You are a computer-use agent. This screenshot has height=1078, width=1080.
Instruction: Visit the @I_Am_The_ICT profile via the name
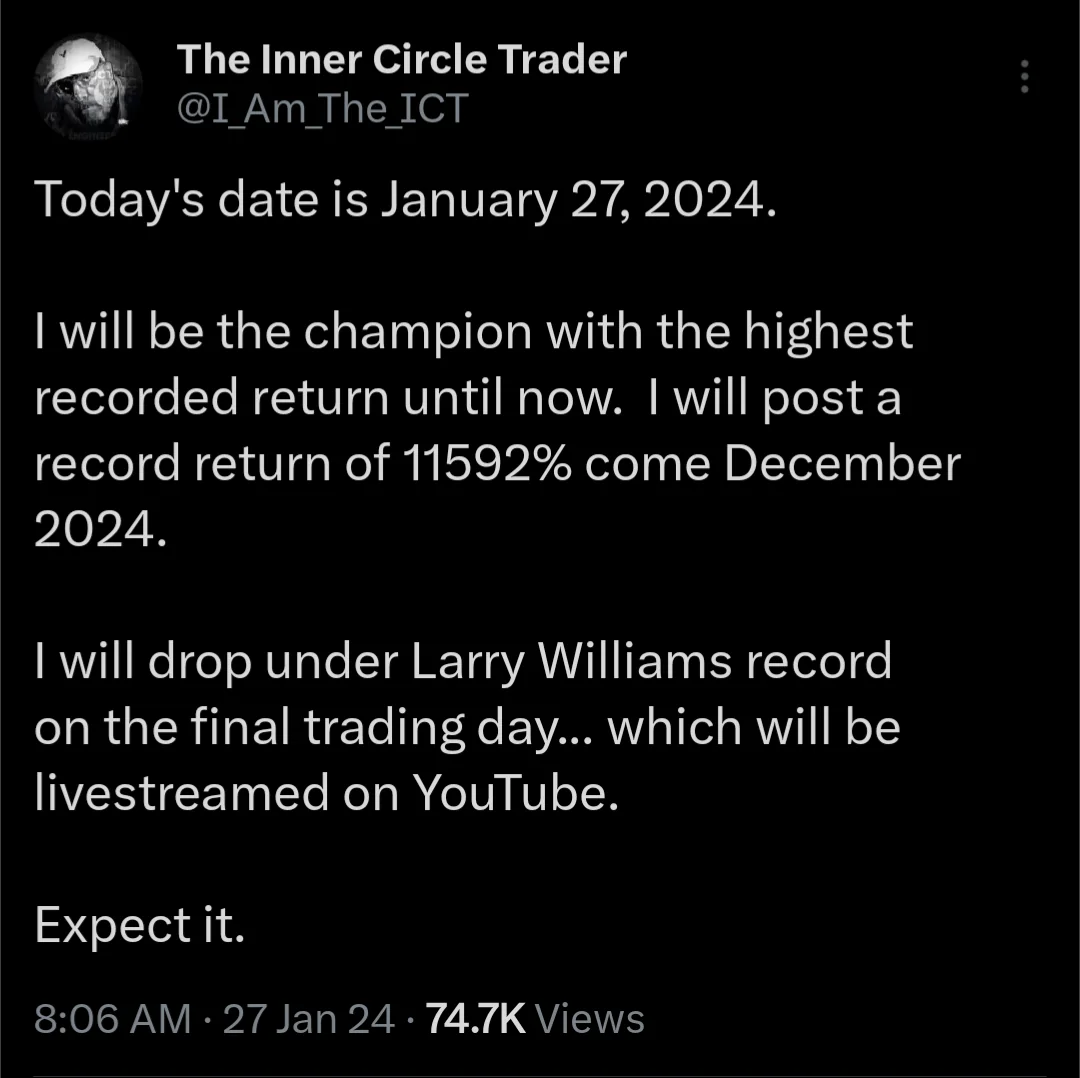coord(401,61)
